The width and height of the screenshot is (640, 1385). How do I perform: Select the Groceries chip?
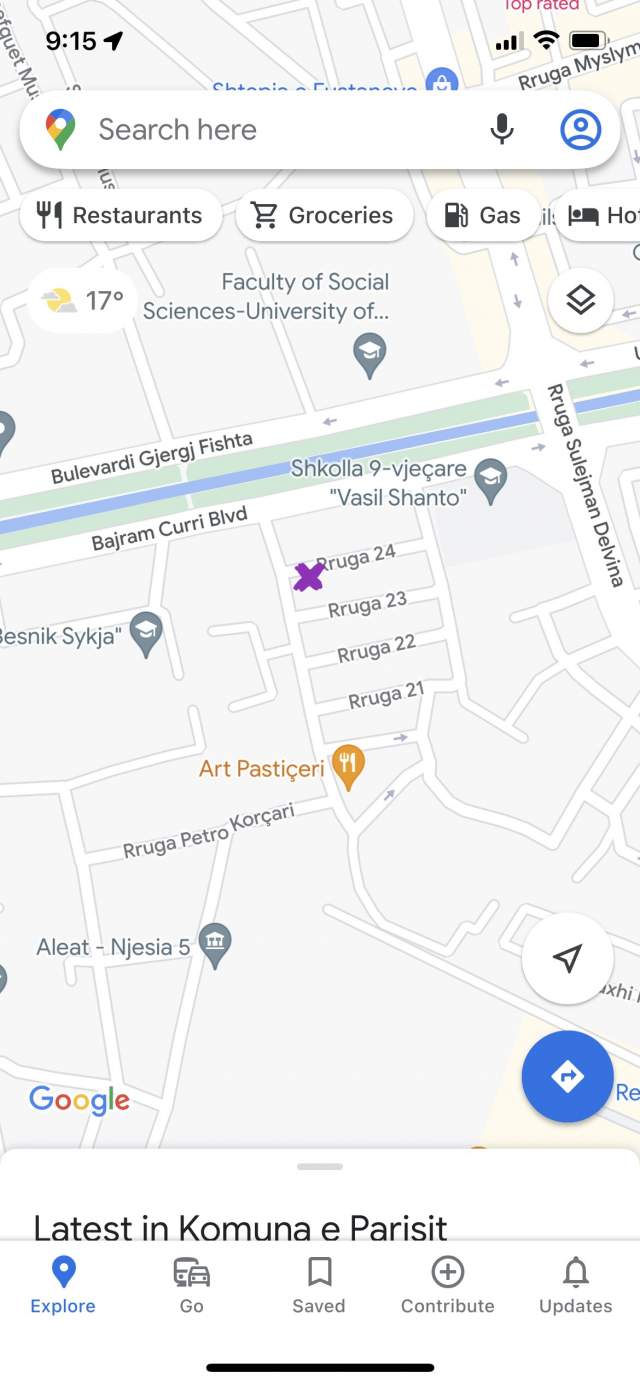click(324, 215)
